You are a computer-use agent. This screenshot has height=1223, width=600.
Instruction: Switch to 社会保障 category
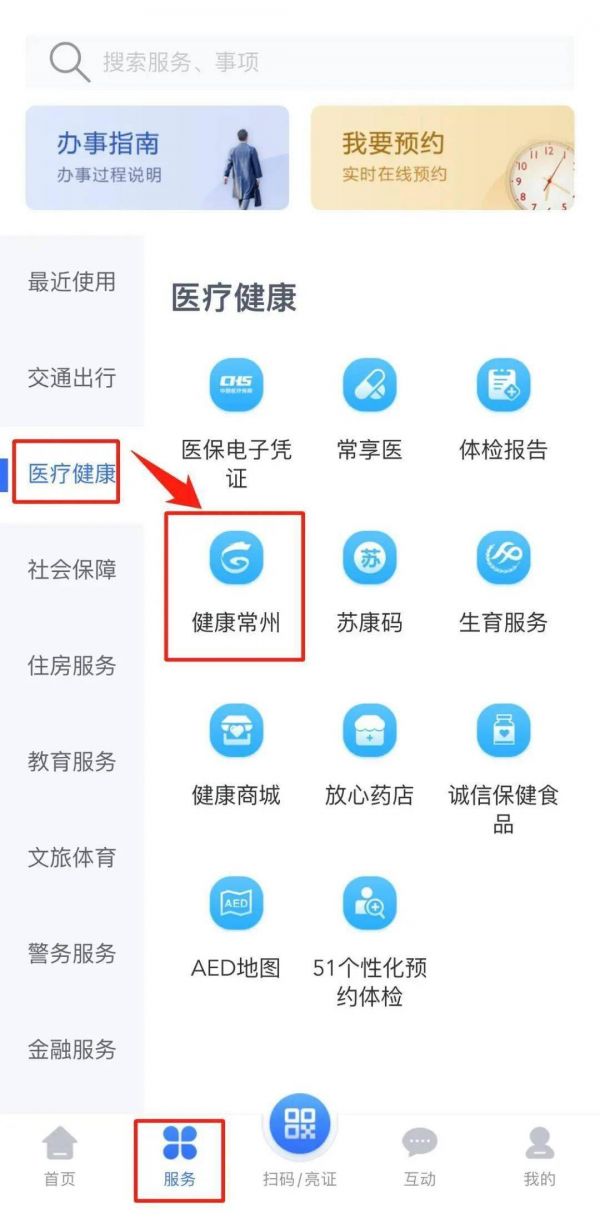click(71, 570)
